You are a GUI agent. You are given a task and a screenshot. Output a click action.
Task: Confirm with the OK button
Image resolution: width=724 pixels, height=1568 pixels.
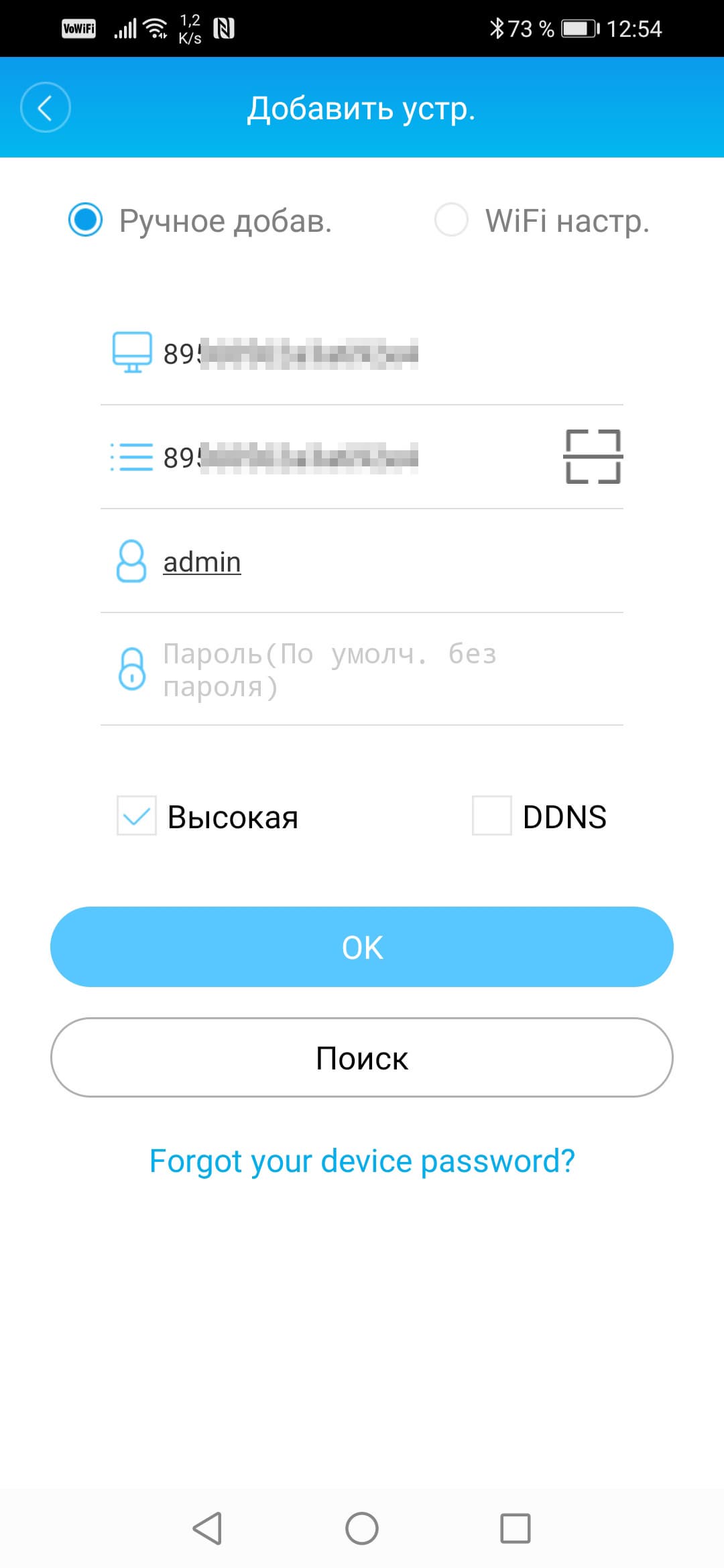pos(362,946)
